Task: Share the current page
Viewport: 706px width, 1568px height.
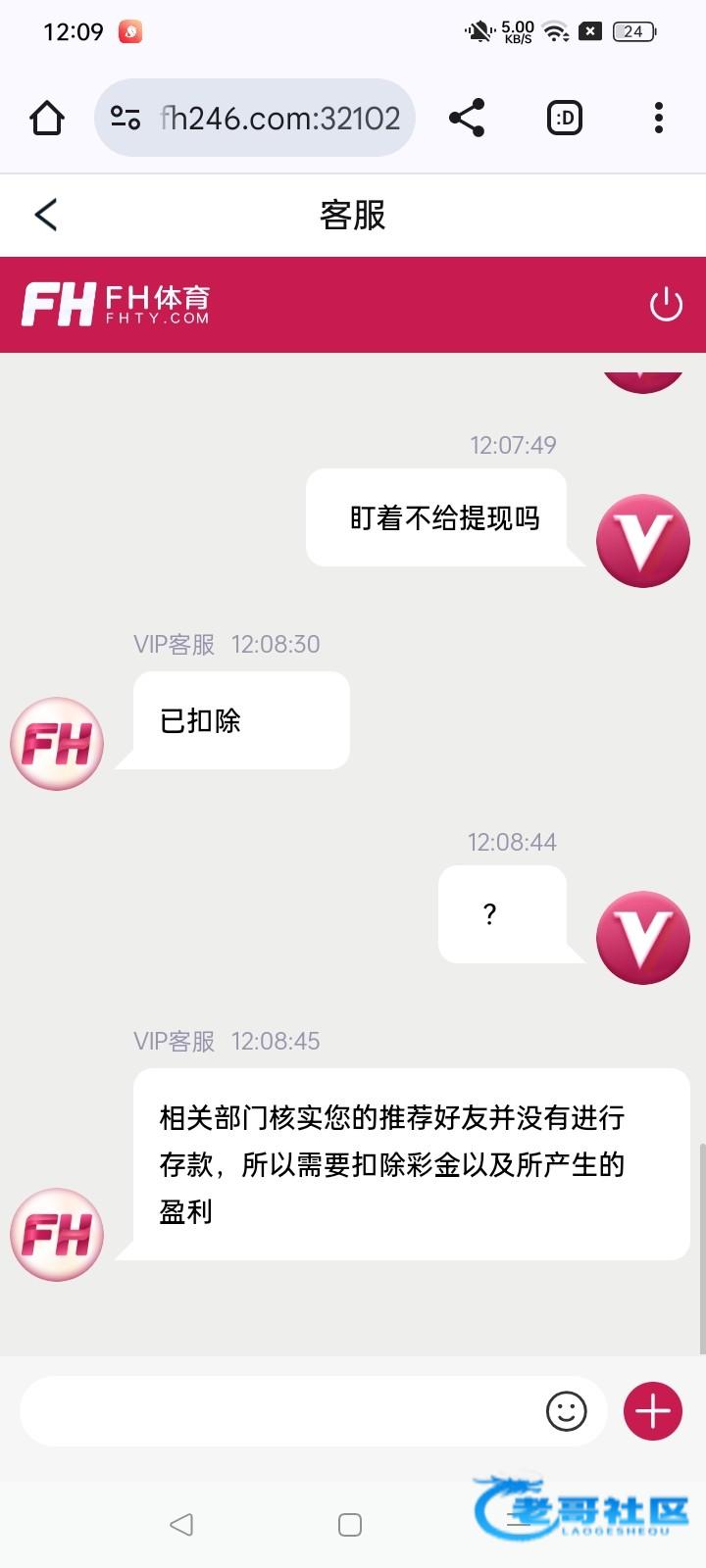Action: click(x=467, y=119)
